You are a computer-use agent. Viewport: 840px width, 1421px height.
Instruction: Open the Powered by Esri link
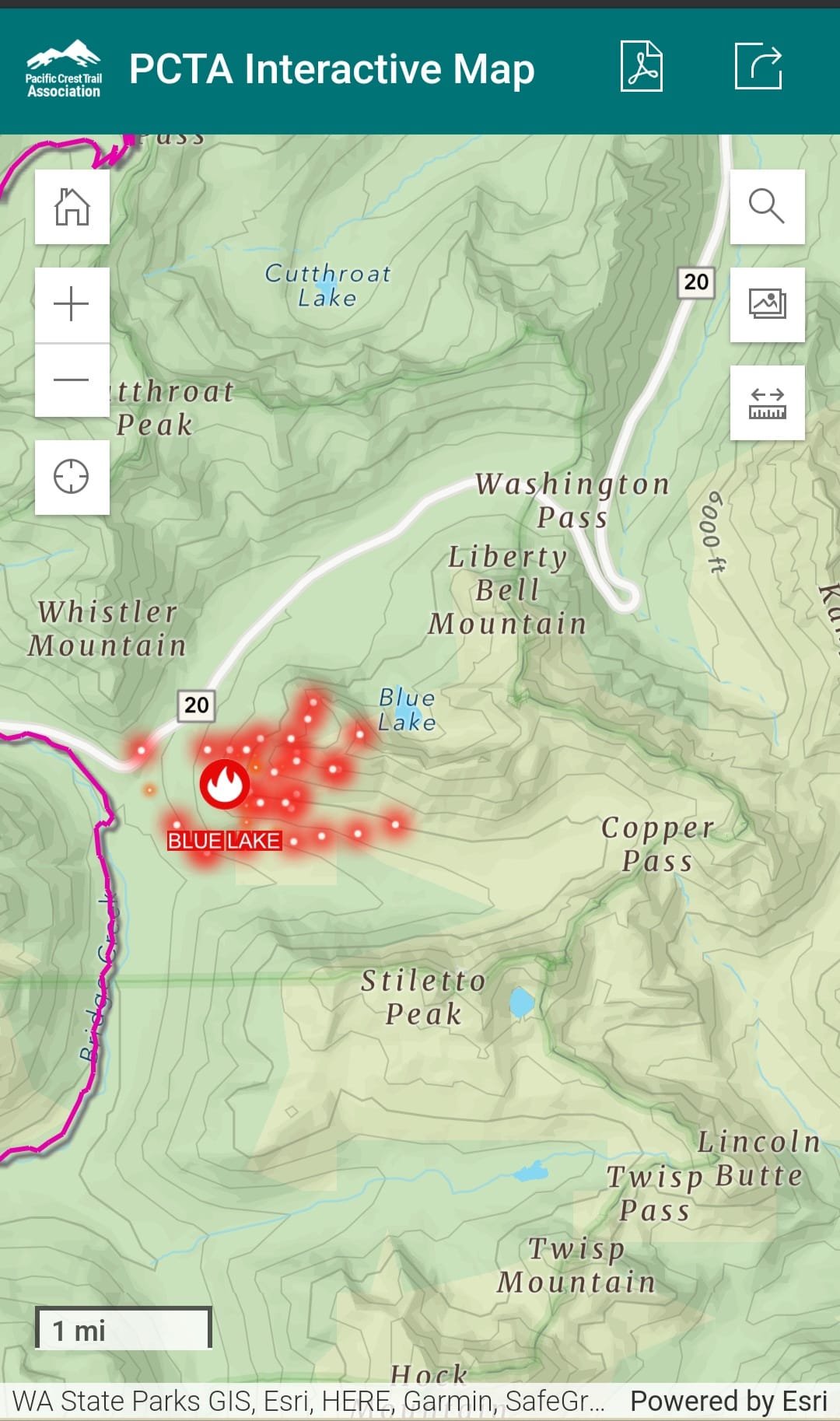tap(728, 1401)
